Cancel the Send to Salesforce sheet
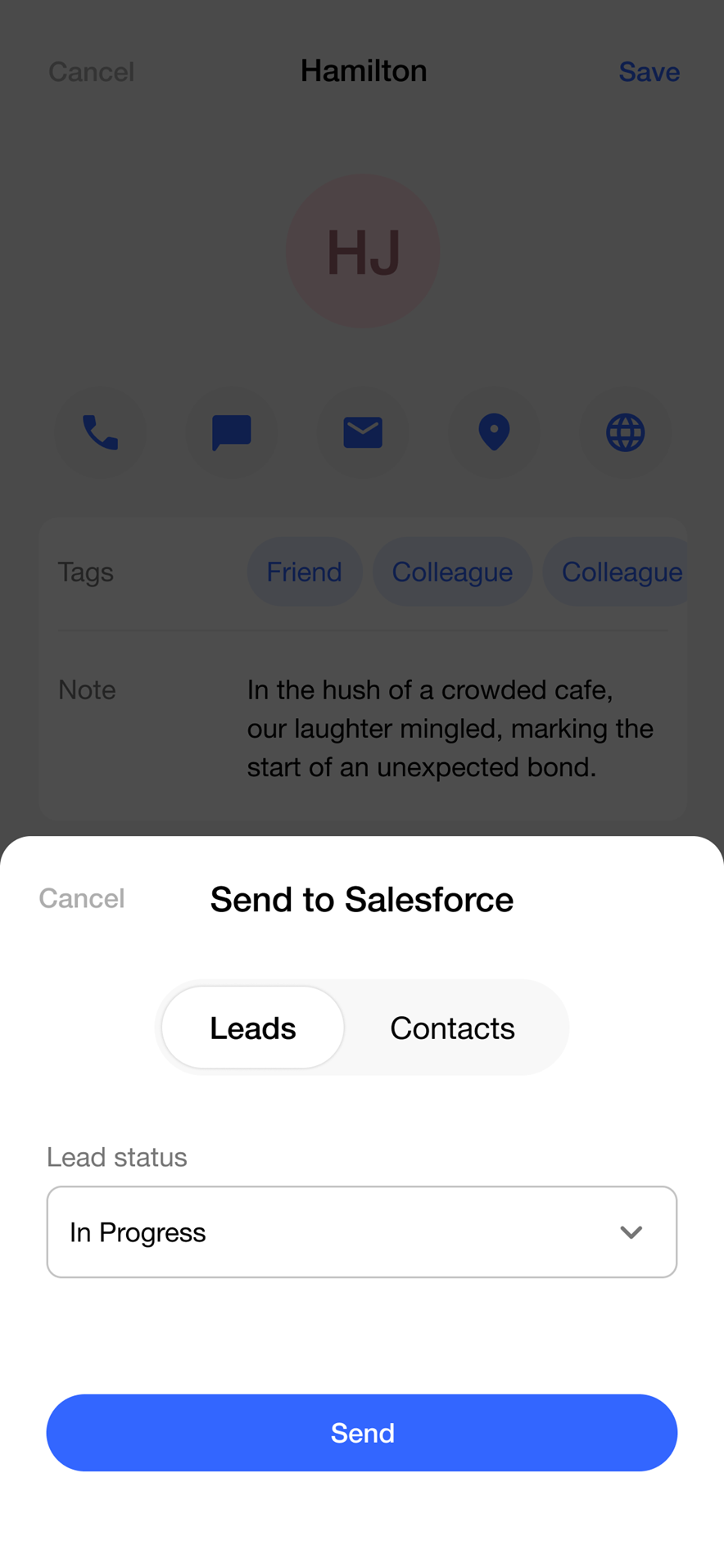Image resolution: width=724 pixels, height=1568 pixels. [82, 898]
